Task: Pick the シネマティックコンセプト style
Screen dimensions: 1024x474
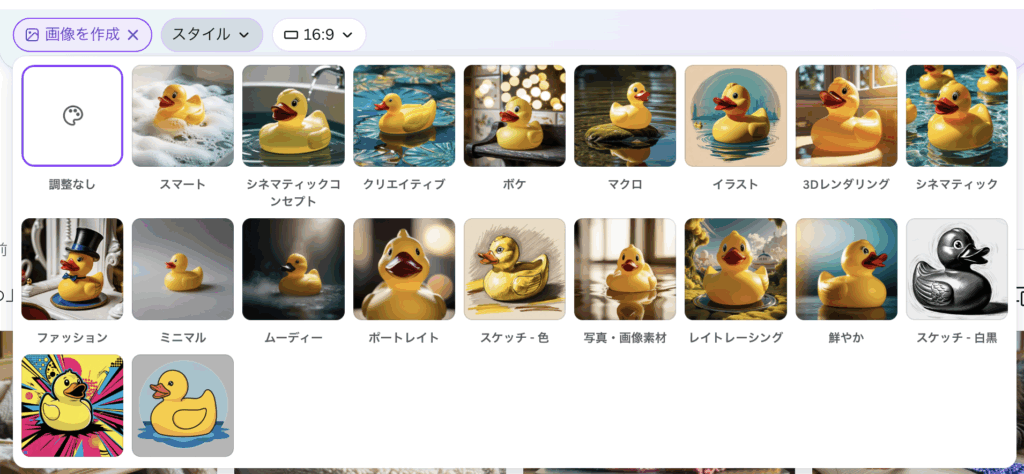Action: tap(293, 116)
